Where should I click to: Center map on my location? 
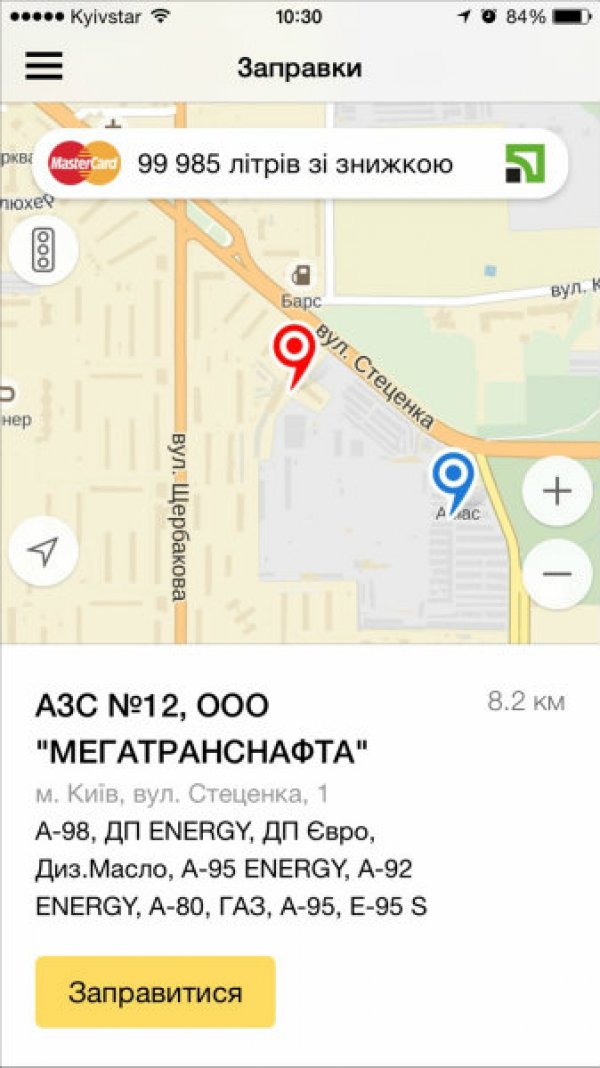44,551
